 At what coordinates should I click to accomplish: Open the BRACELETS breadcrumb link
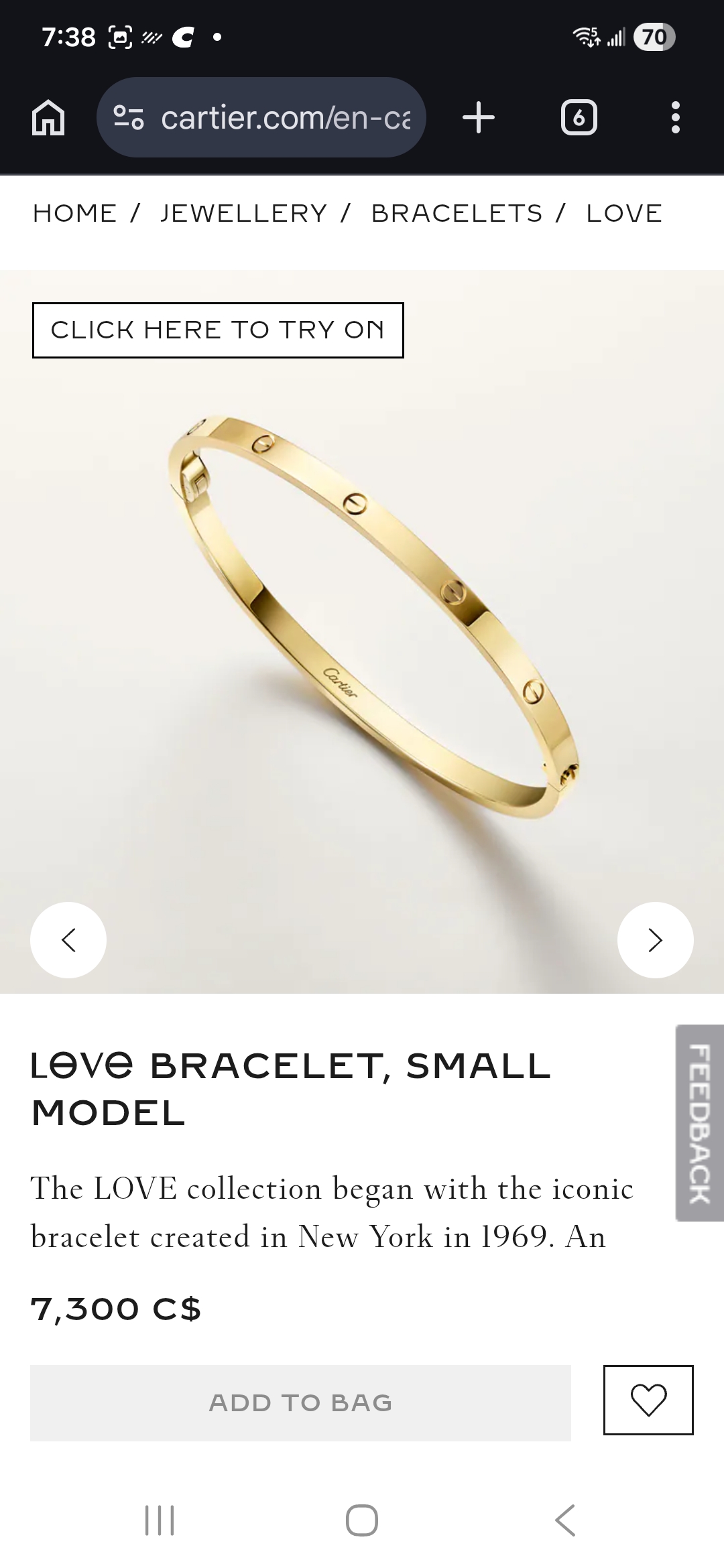point(457,213)
